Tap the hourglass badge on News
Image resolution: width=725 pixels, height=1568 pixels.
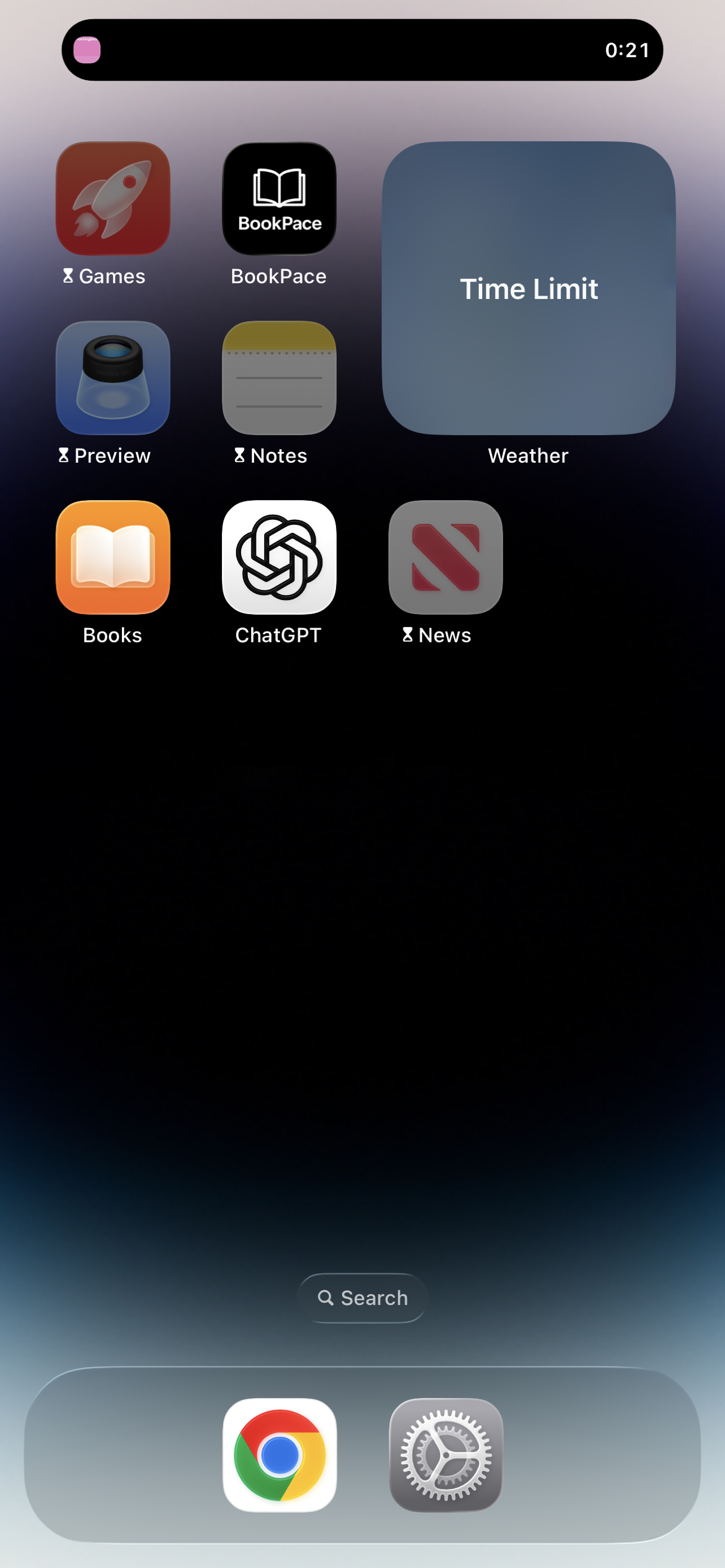click(407, 635)
